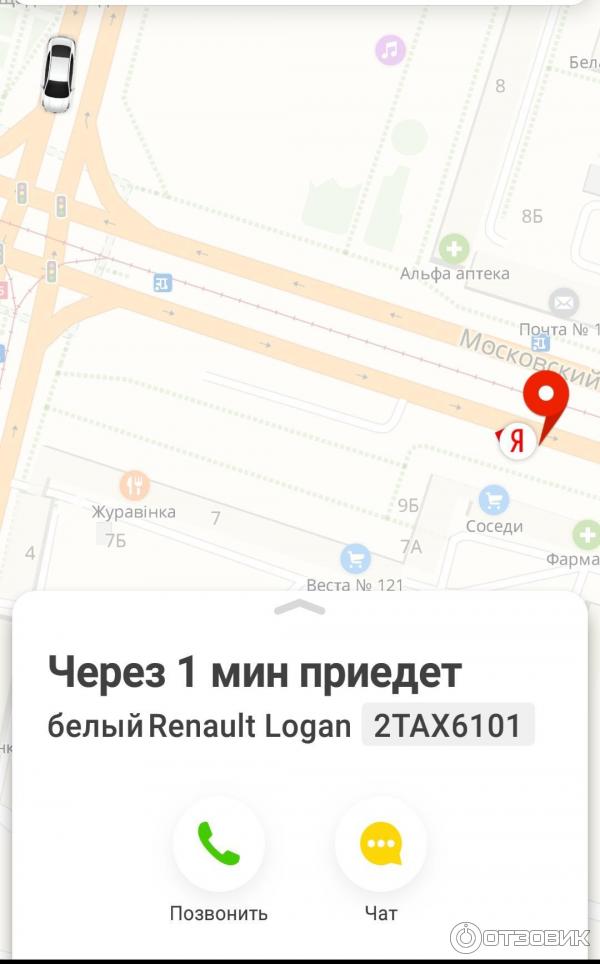This screenshot has height=964, width=600.
Task: Call the driver with Позвонить button
Action: coord(218,844)
